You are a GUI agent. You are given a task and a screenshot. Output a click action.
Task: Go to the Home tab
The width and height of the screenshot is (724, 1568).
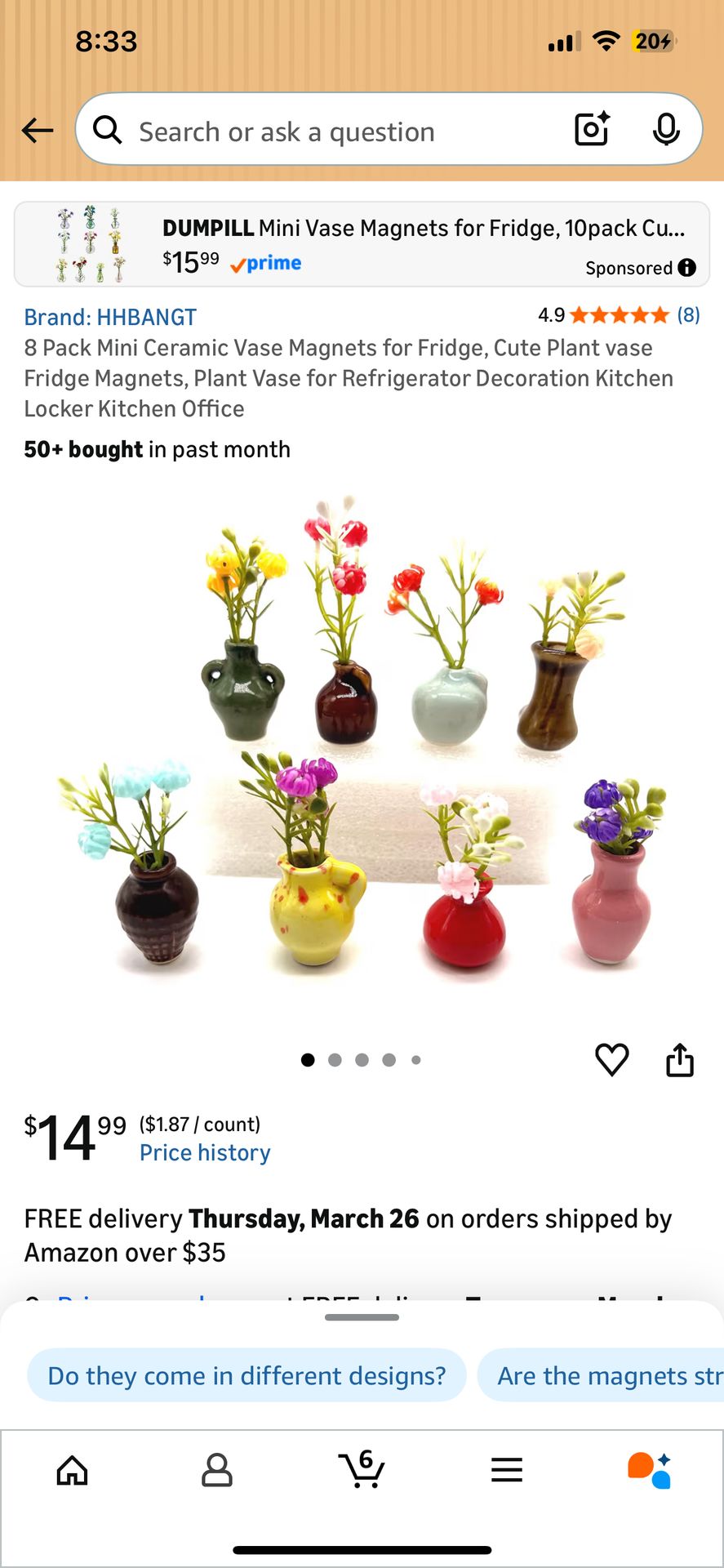(x=73, y=1470)
